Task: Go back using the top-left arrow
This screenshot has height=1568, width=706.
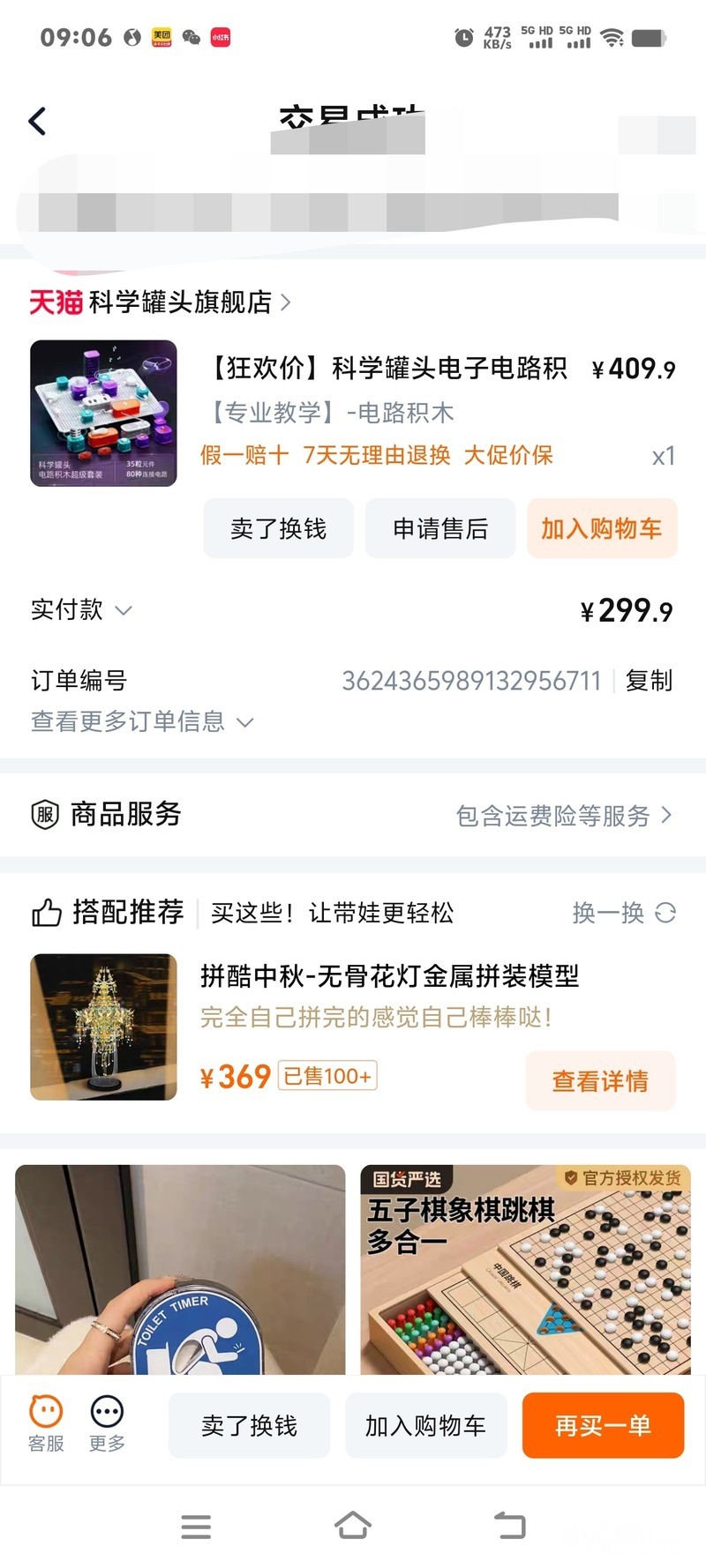Action: (37, 122)
